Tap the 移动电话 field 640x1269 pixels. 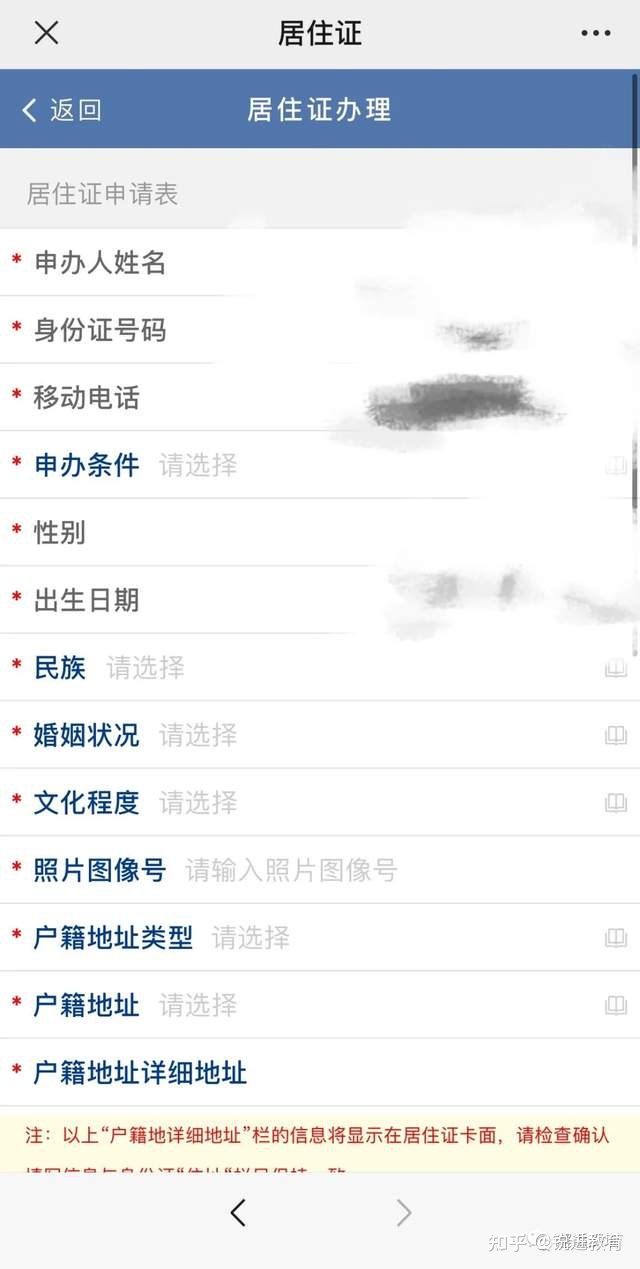pos(400,398)
